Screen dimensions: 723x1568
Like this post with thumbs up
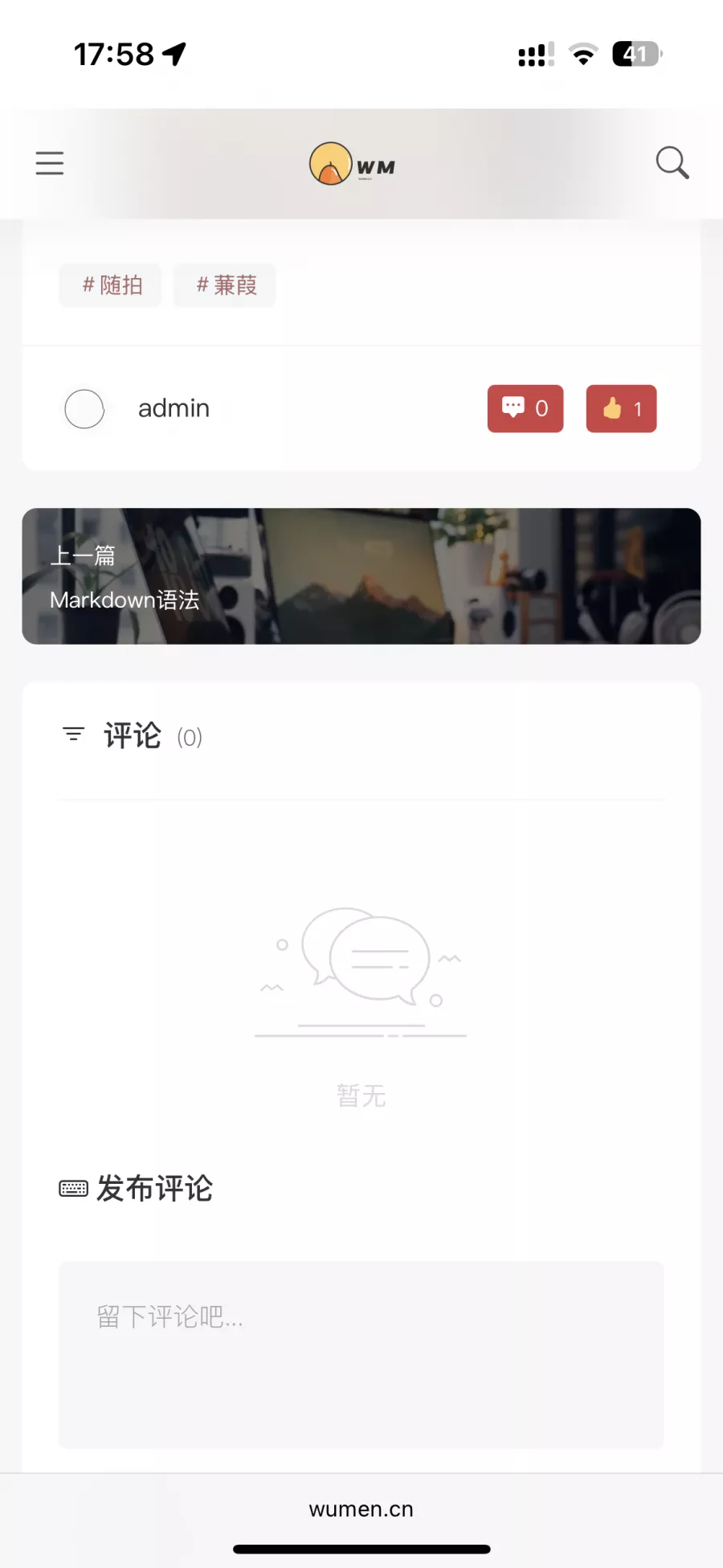point(621,408)
